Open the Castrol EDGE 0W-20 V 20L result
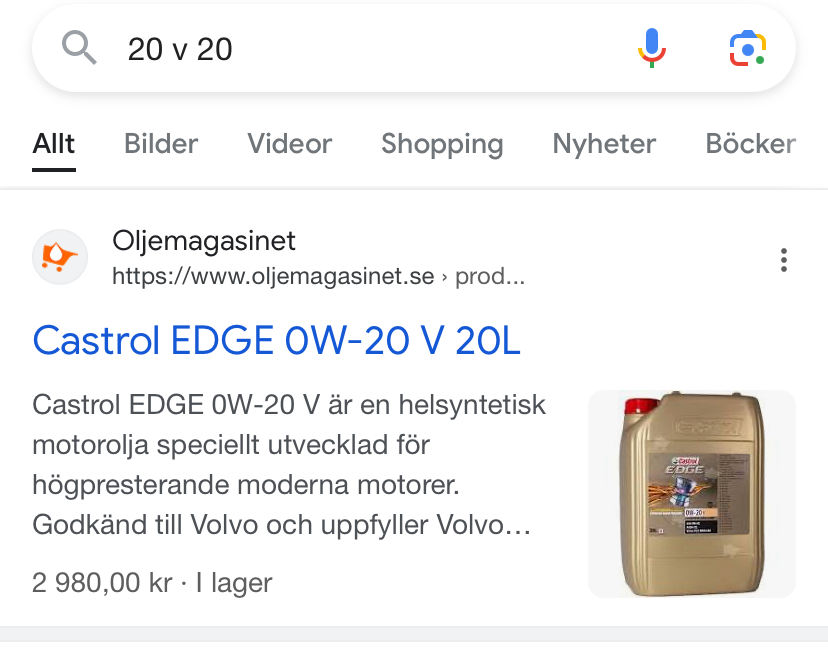This screenshot has width=828, height=654. pyautogui.click(x=277, y=341)
